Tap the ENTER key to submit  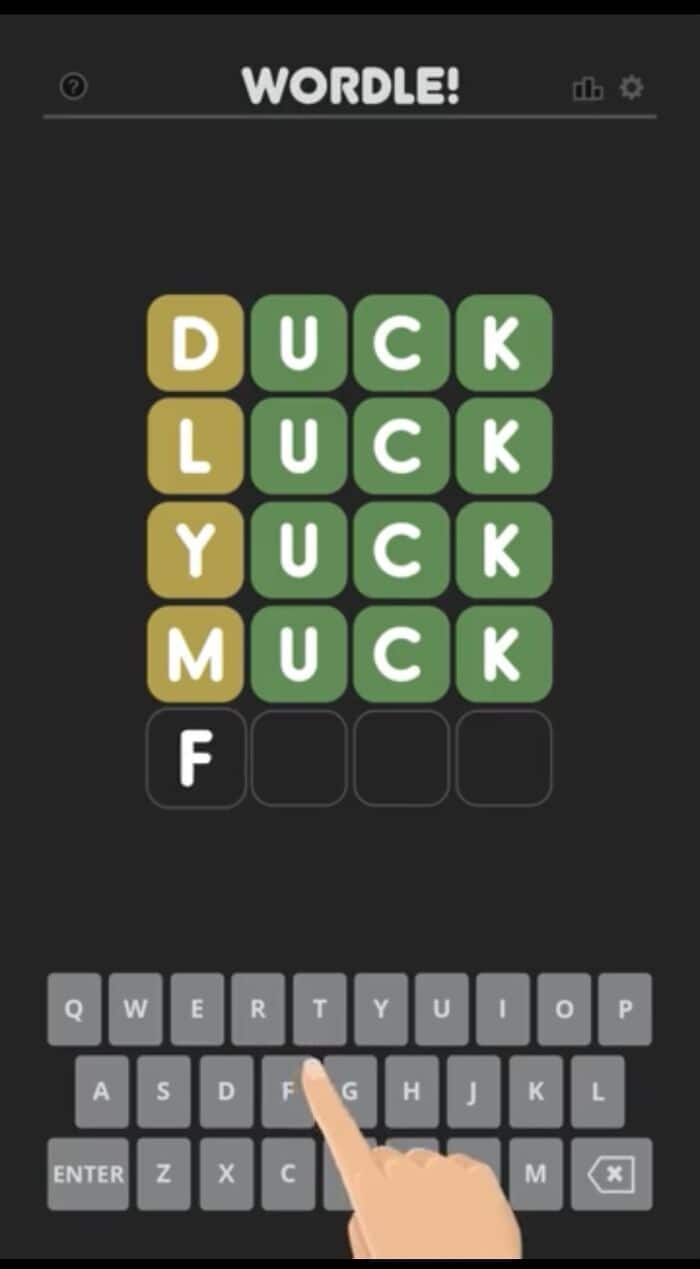88,1174
